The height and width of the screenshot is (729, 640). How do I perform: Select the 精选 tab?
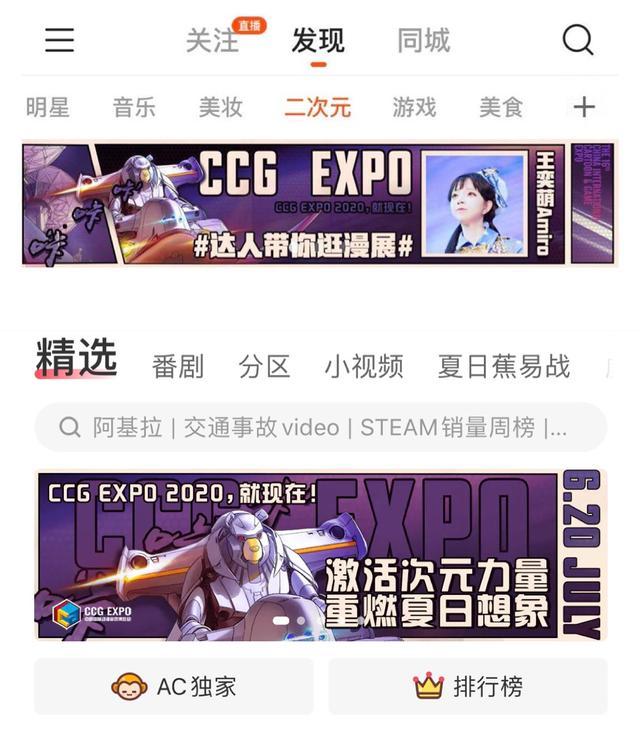[x=76, y=357]
